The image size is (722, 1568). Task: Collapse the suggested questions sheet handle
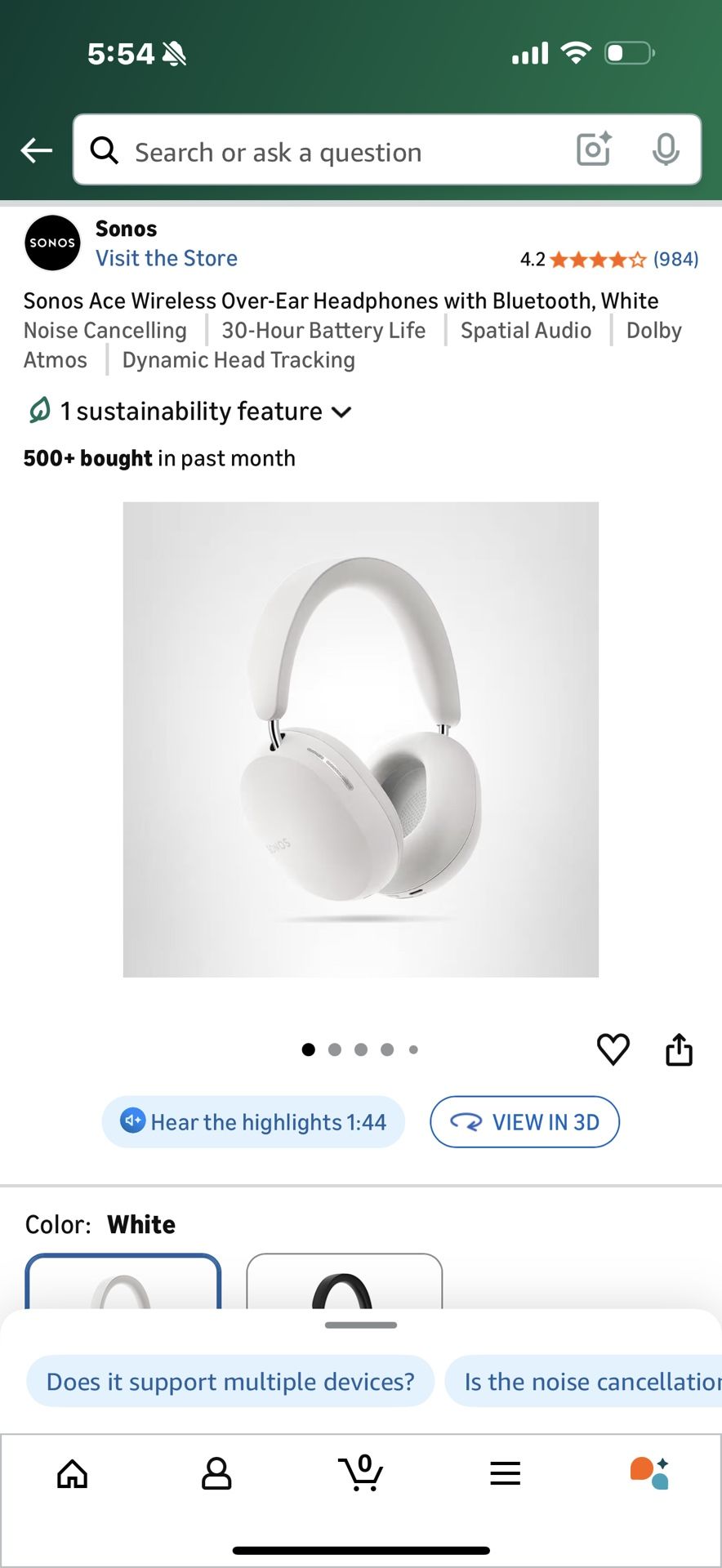360,1325
